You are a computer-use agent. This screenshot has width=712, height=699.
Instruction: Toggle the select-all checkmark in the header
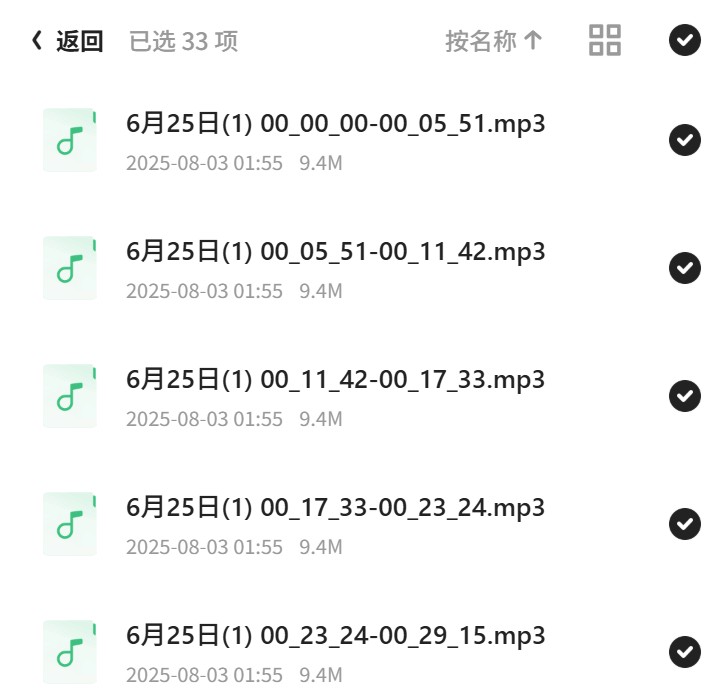pyautogui.click(x=684, y=40)
